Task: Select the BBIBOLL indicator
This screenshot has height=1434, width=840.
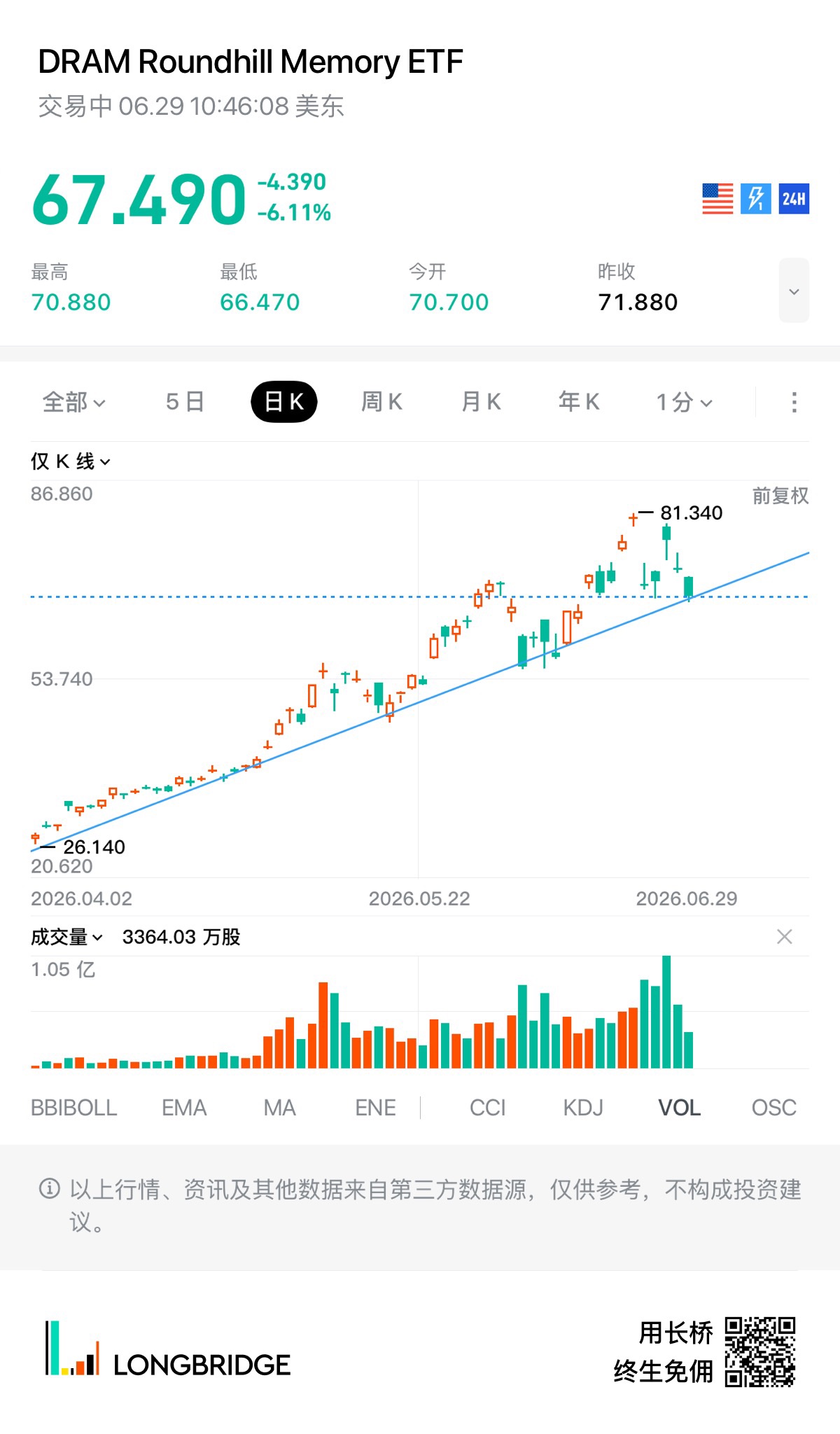Action: click(73, 1108)
